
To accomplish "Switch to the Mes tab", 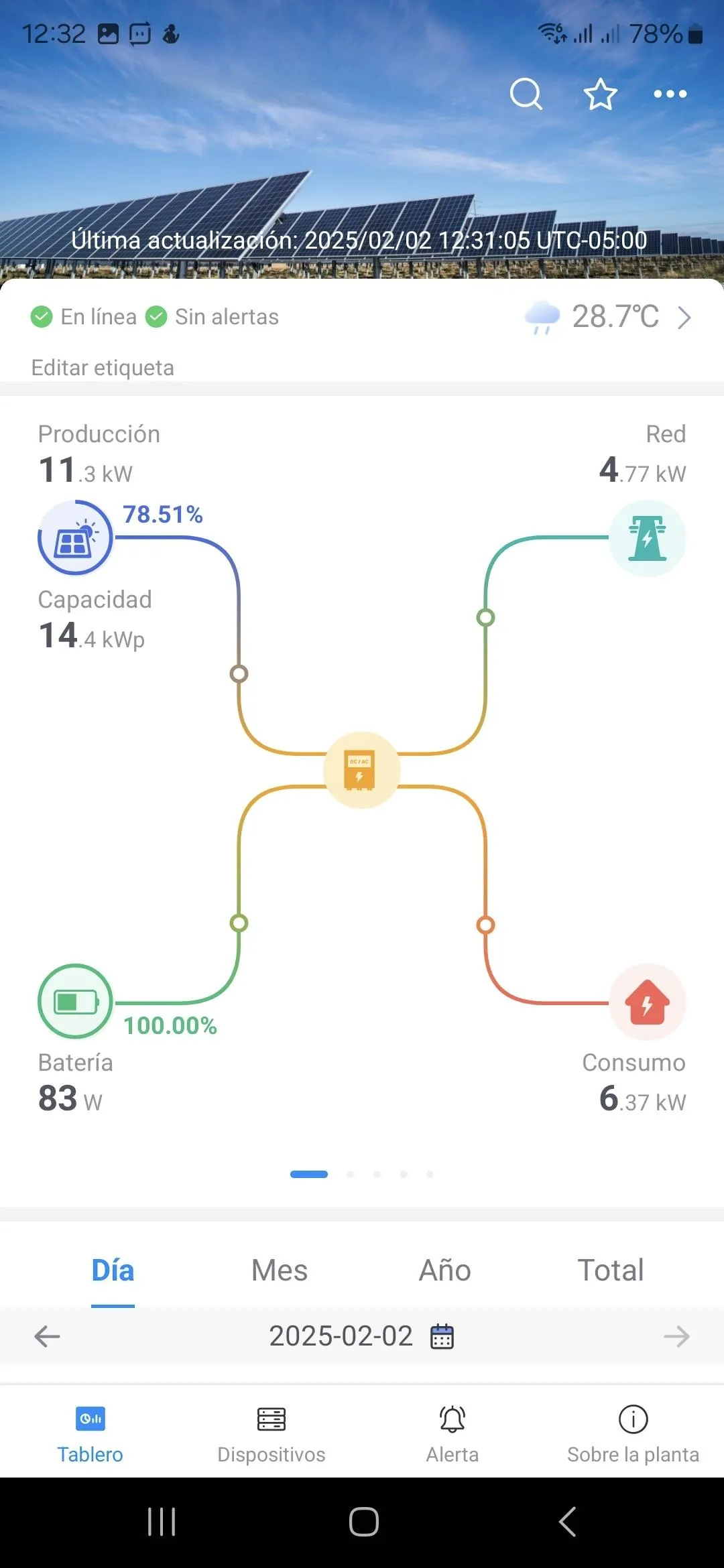I will 280,1270.
